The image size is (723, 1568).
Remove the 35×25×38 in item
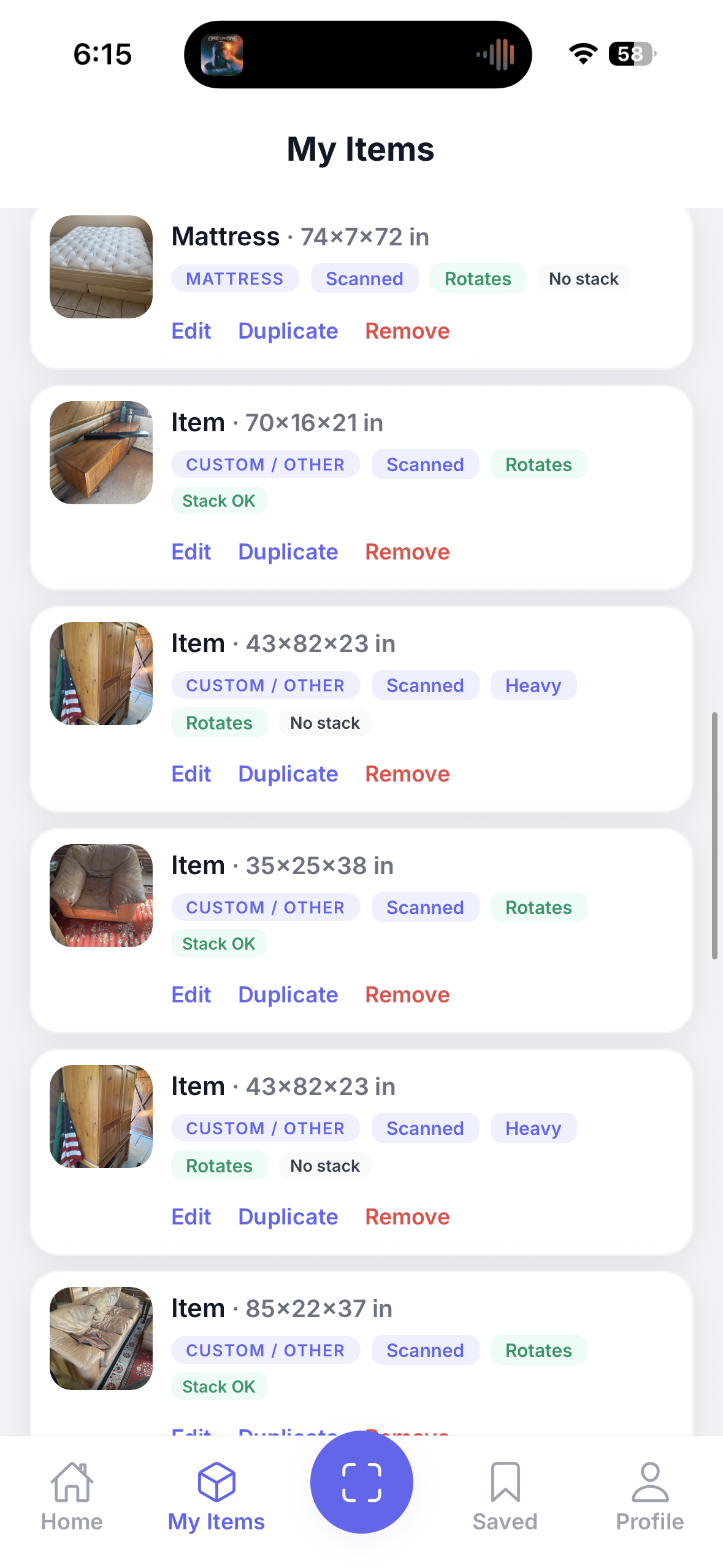click(407, 995)
